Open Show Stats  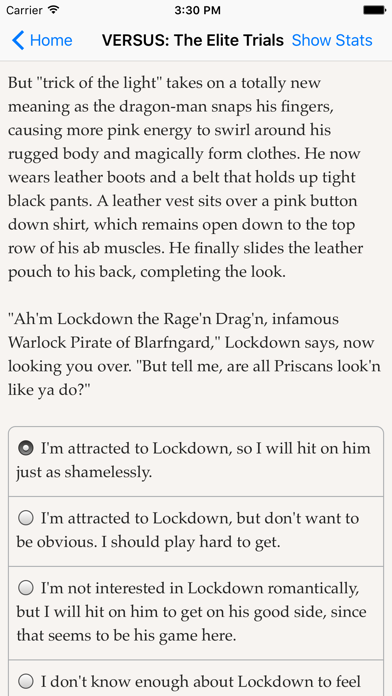[x=332, y=40]
